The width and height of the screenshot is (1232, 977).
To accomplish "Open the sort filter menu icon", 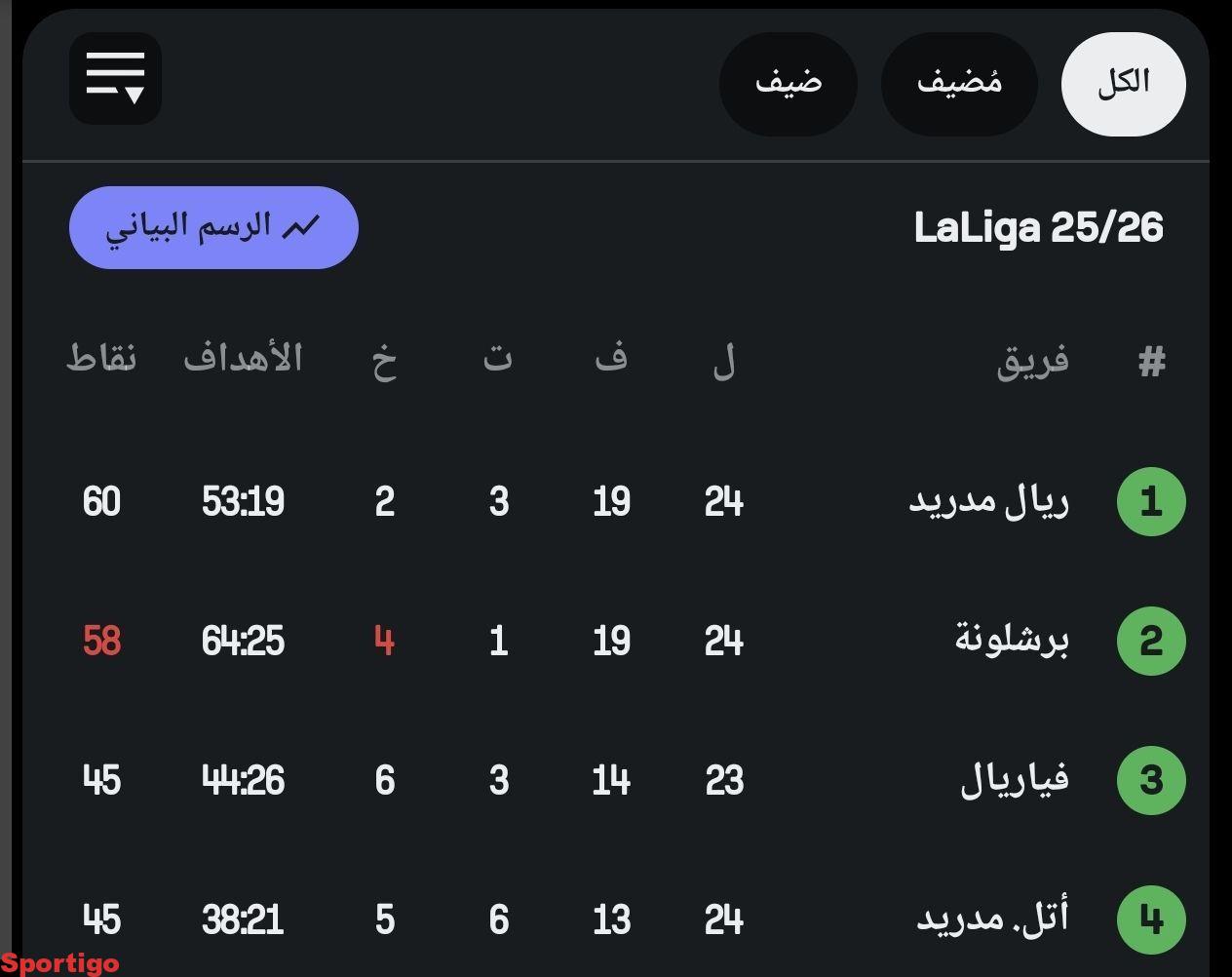I will pyautogui.click(x=115, y=78).
